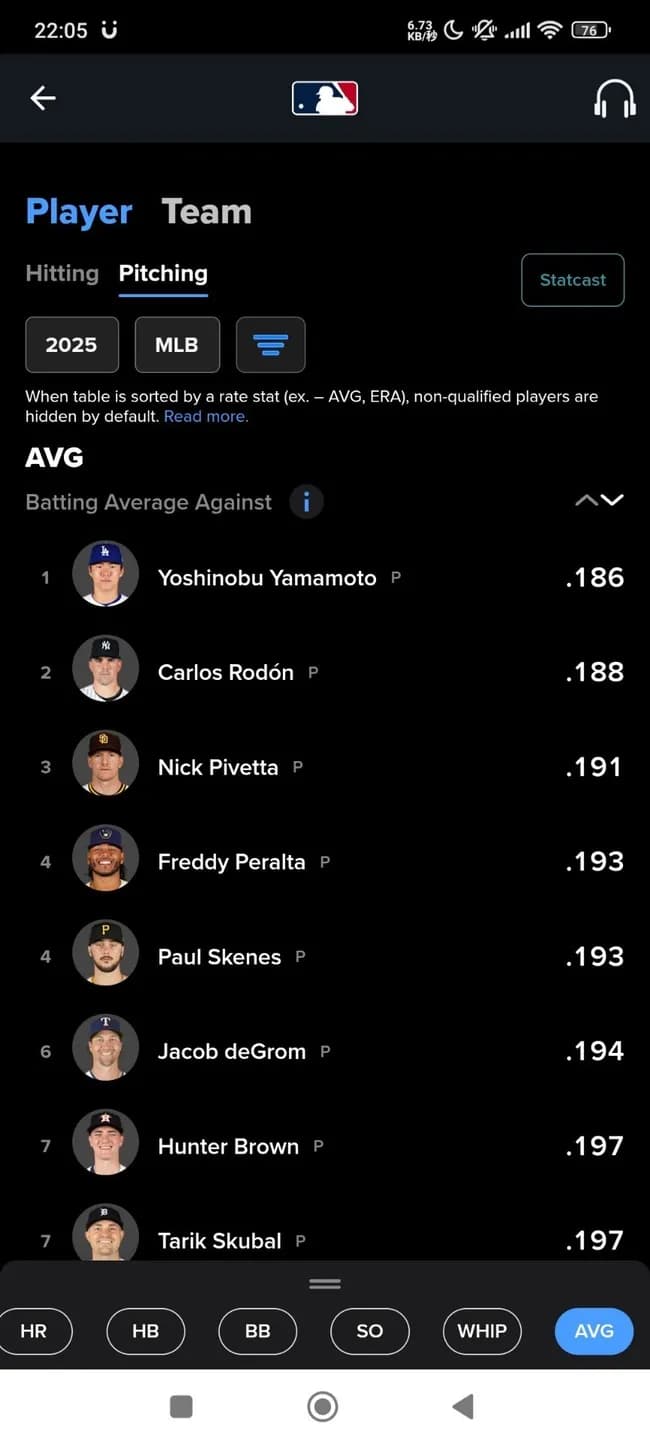
Task: Open Nick Pivetta's player row
Action: coord(218,767)
